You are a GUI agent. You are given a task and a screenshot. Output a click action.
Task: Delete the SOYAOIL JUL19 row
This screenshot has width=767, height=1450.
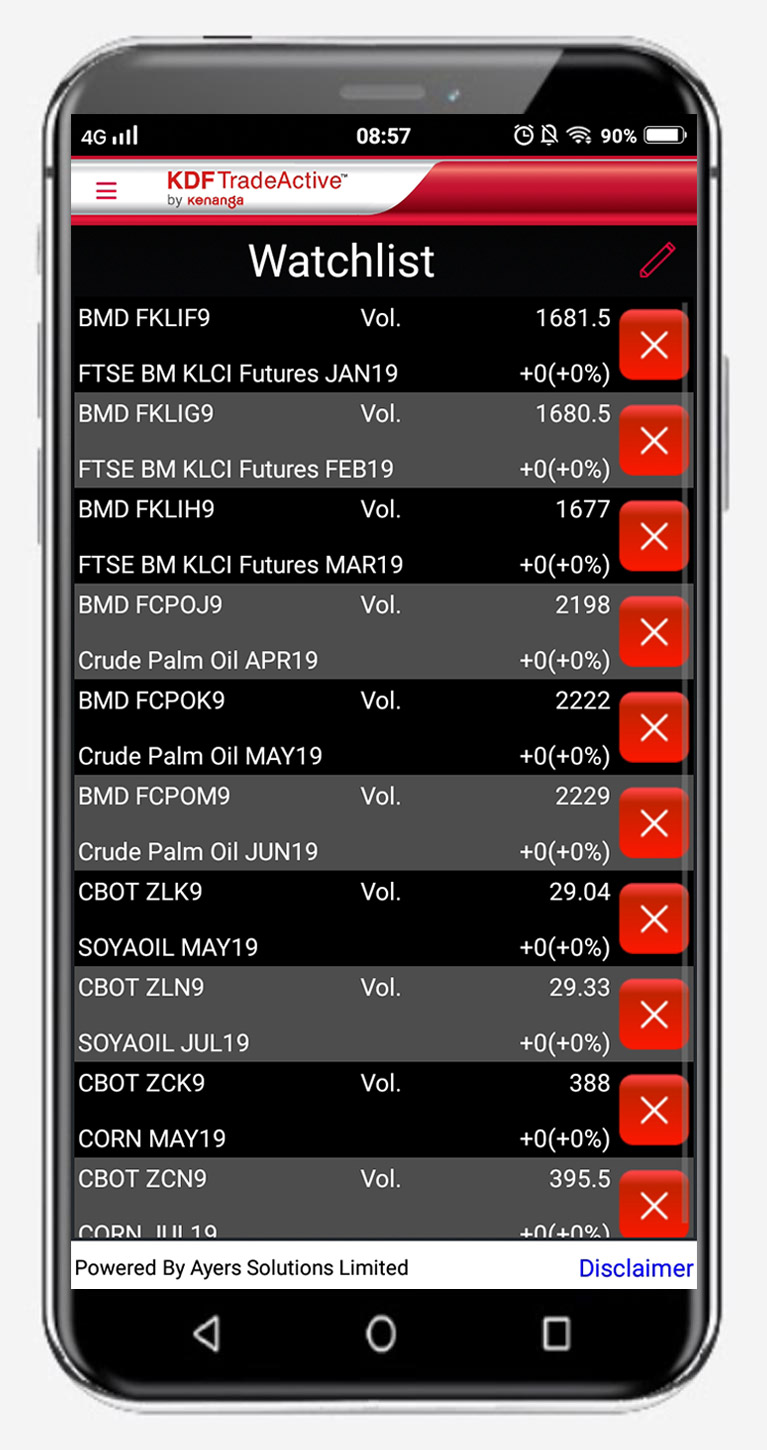[x=654, y=1015]
